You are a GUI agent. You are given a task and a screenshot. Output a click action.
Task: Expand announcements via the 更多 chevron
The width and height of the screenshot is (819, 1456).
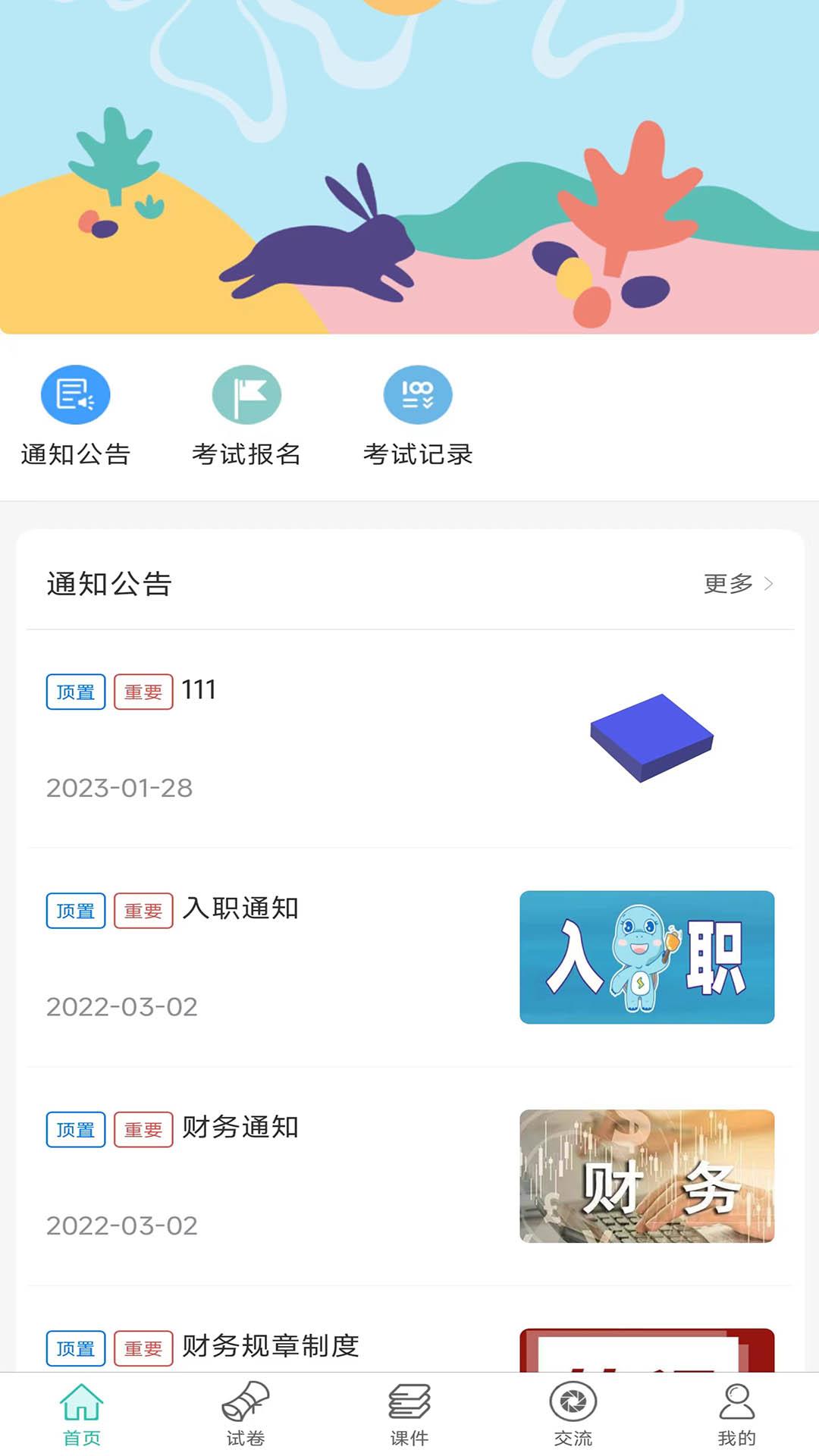point(739,583)
